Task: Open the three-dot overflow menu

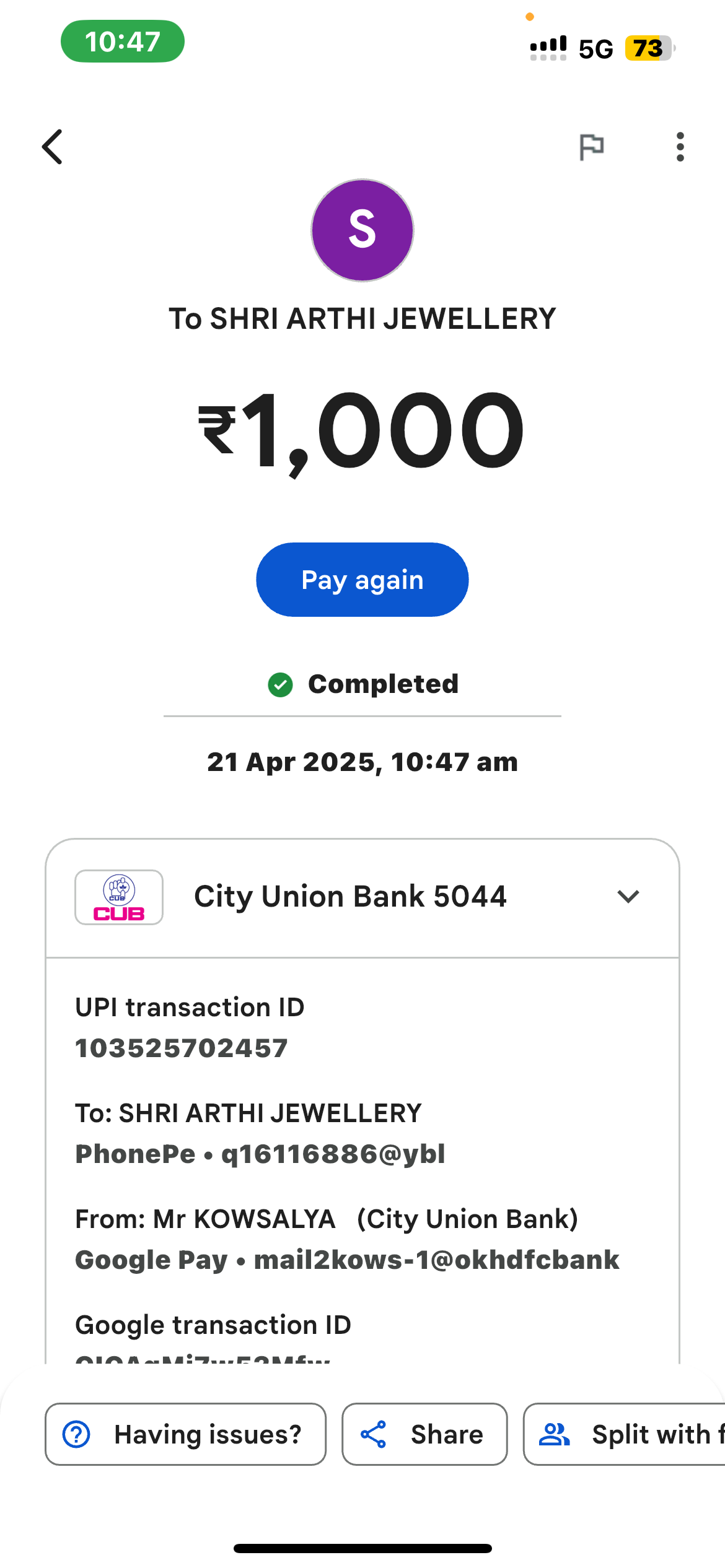Action: point(680,147)
